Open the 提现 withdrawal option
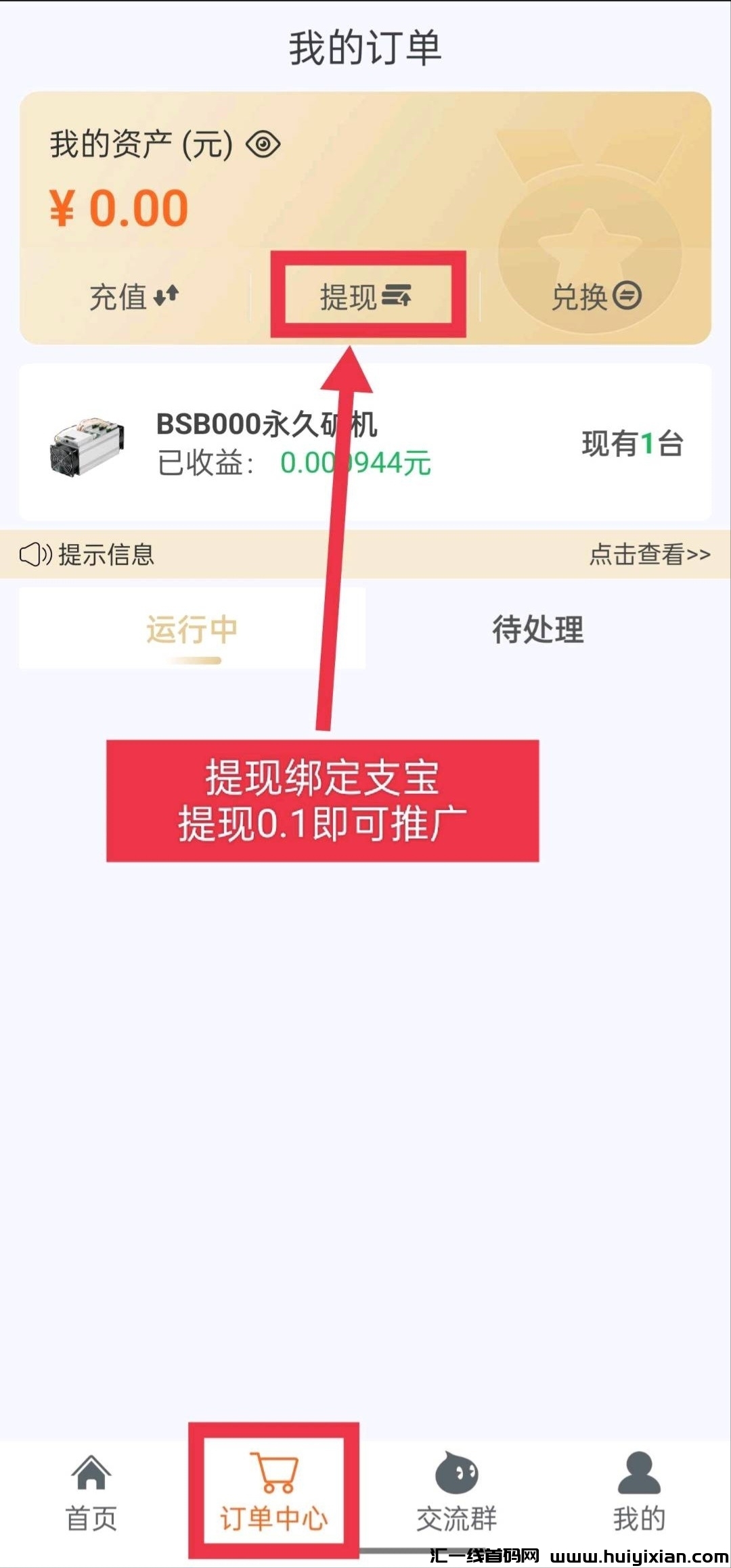Image resolution: width=731 pixels, height=1568 pixels. tap(347, 296)
